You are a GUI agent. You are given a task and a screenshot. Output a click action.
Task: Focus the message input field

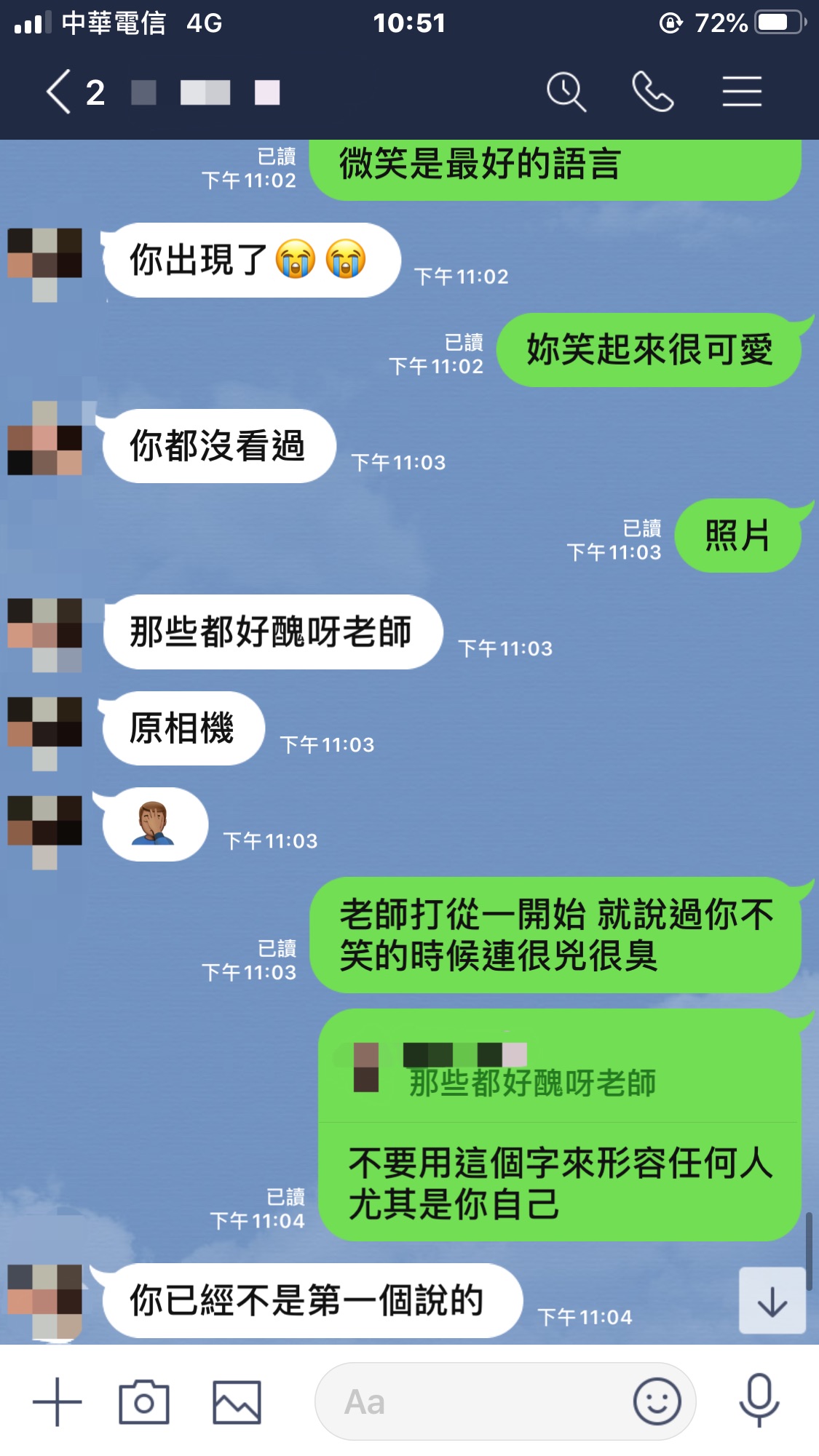click(473, 1401)
